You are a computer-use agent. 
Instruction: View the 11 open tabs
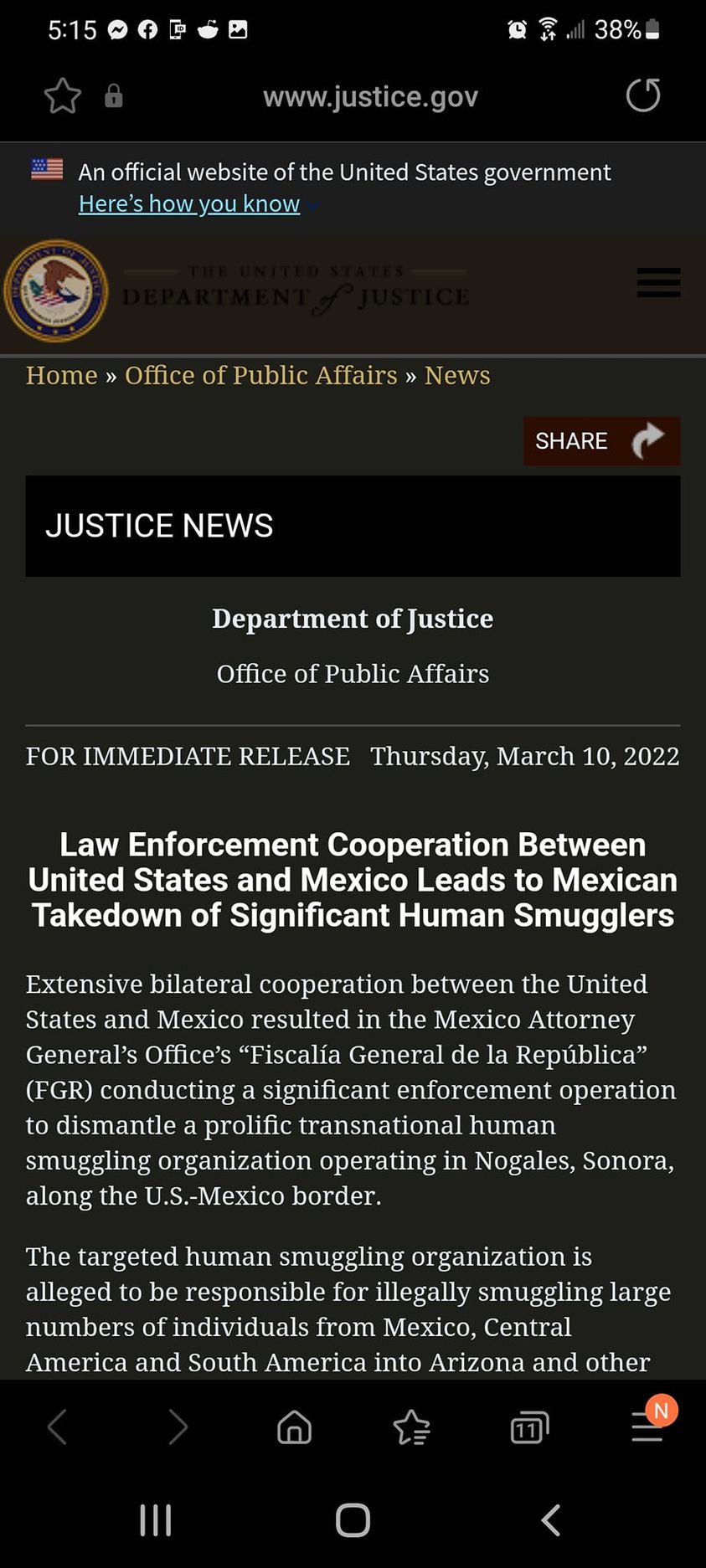click(x=528, y=1427)
